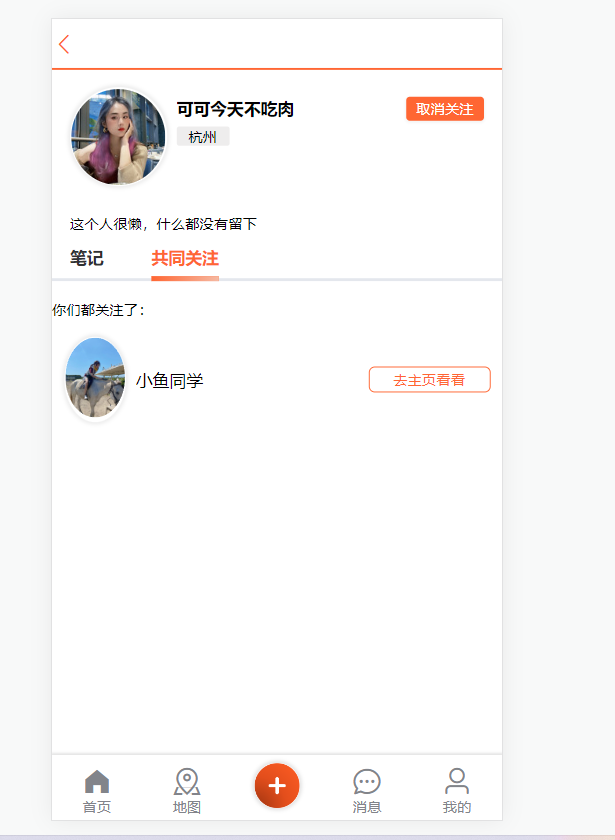Open the 消息 messages tab
This screenshot has height=840, width=615.
tap(367, 792)
